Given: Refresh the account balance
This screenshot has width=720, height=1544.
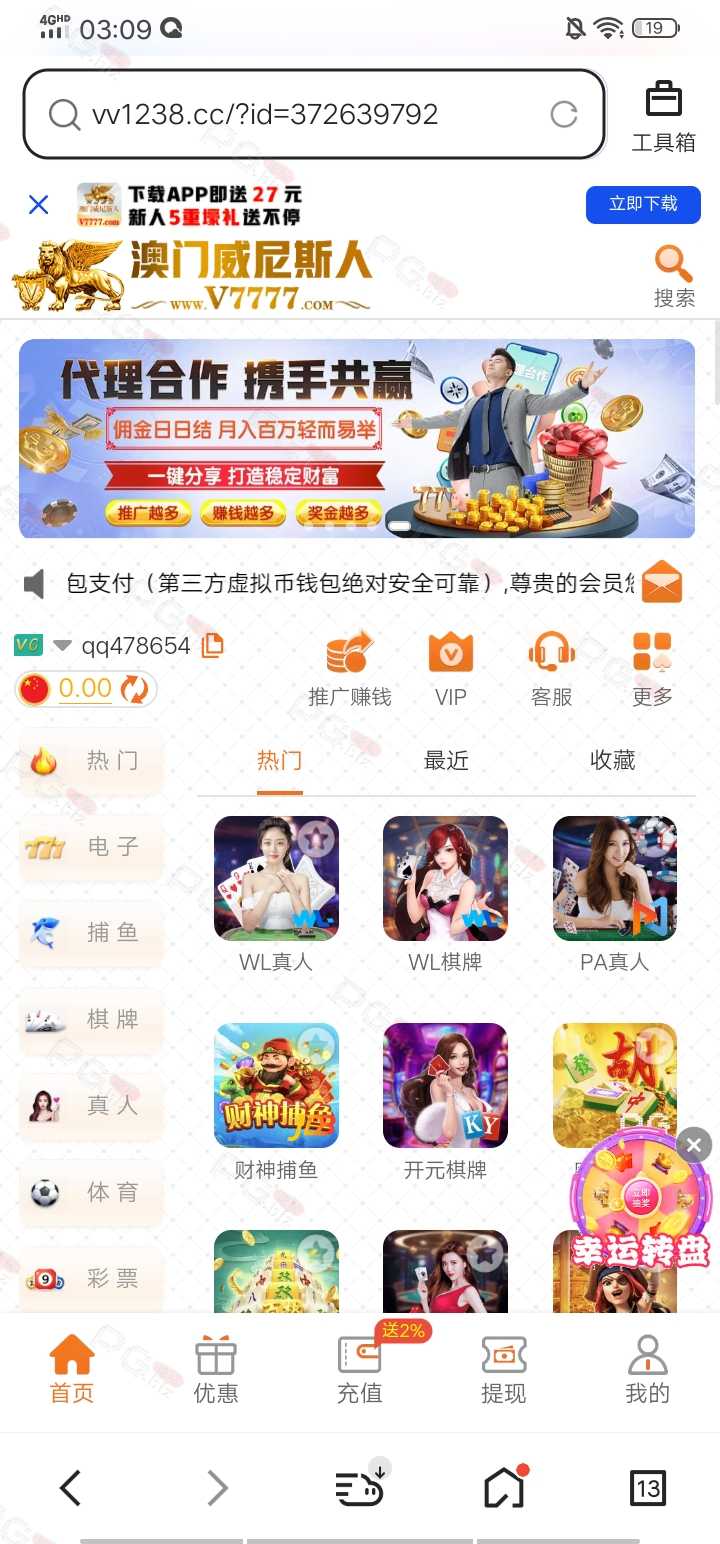Looking at the screenshot, I should [134, 689].
